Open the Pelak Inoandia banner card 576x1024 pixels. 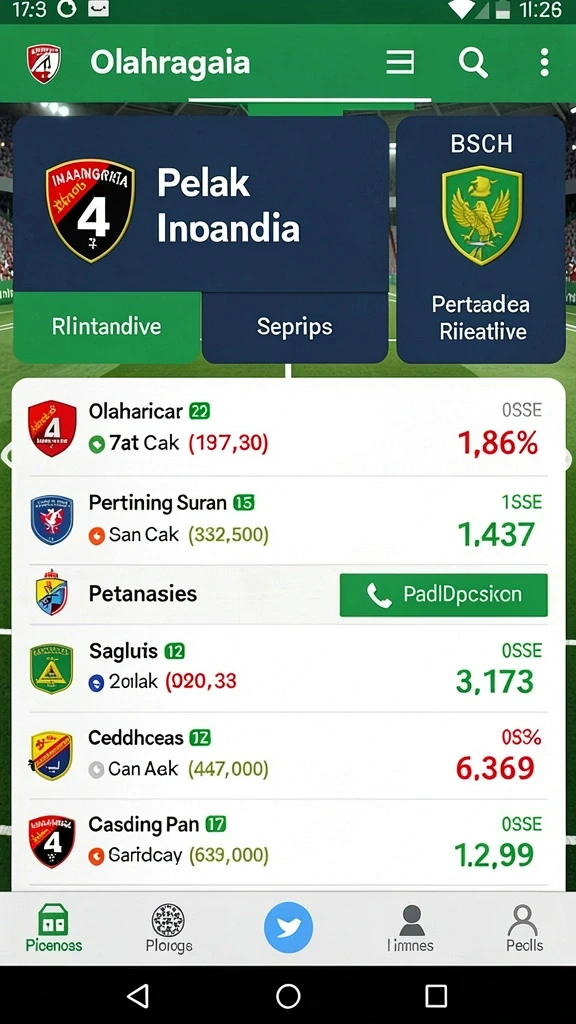click(x=200, y=204)
